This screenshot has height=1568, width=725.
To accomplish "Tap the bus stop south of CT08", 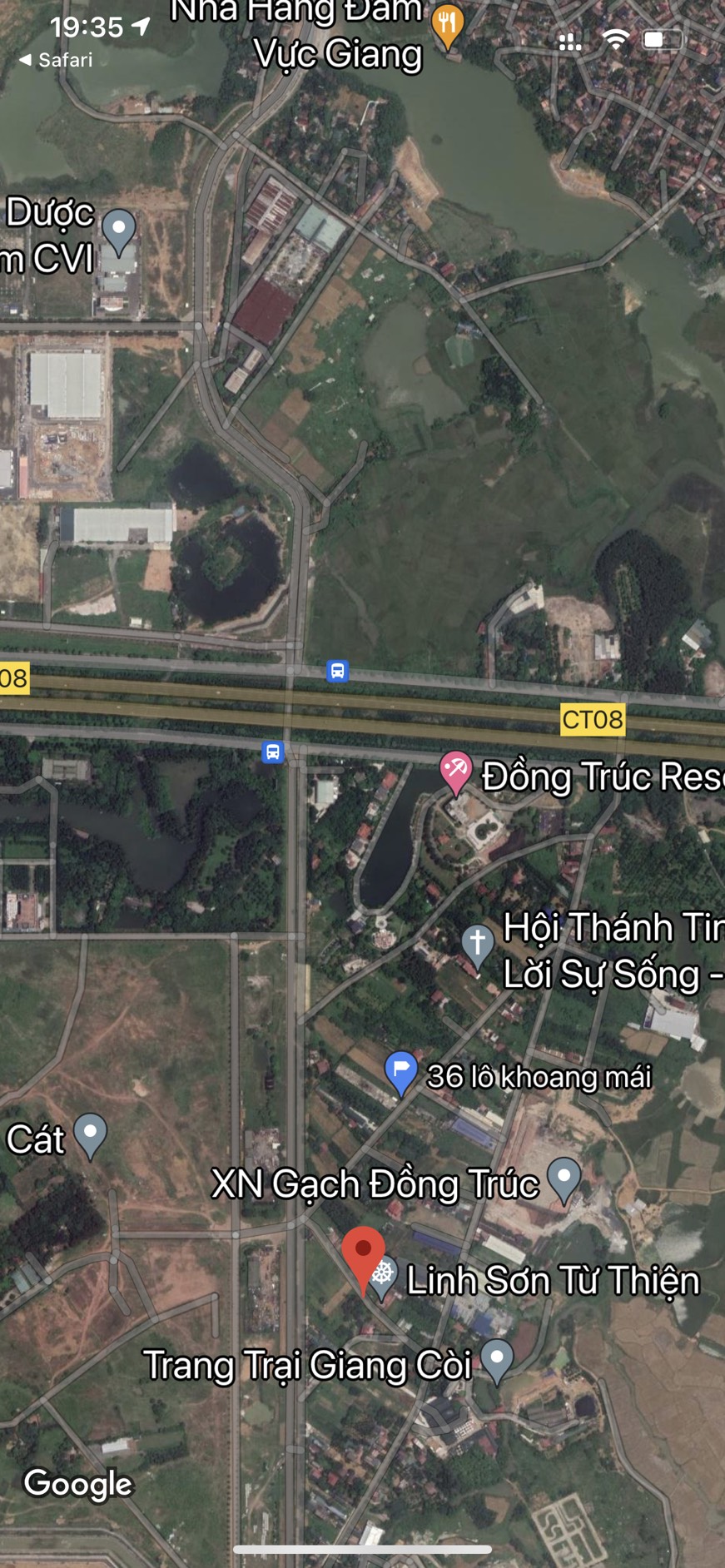I will pos(272,752).
